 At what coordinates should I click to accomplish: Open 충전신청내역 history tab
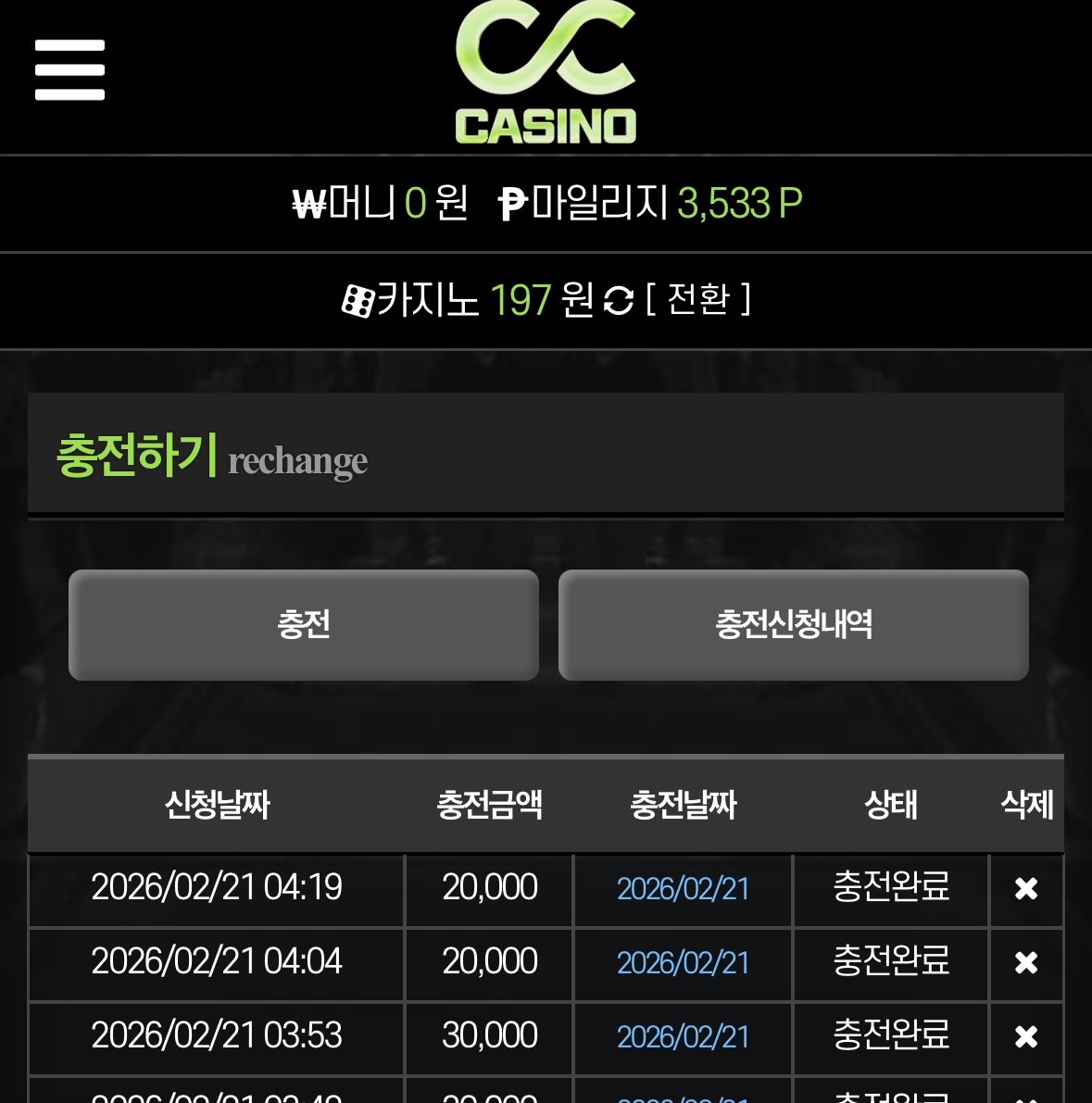click(793, 625)
